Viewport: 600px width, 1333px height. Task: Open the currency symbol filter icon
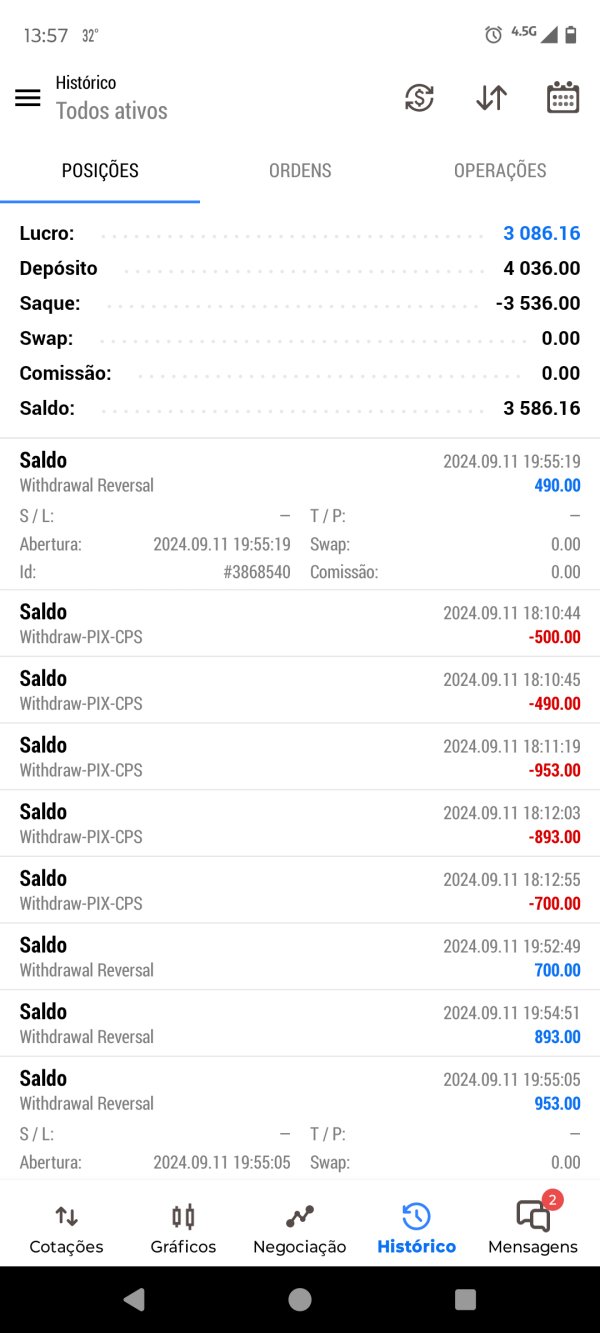point(419,98)
